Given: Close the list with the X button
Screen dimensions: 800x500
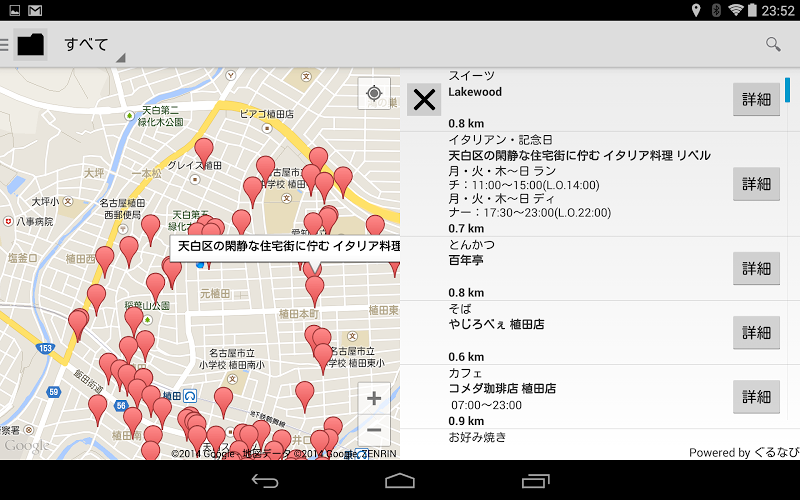Looking at the screenshot, I should [424, 99].
